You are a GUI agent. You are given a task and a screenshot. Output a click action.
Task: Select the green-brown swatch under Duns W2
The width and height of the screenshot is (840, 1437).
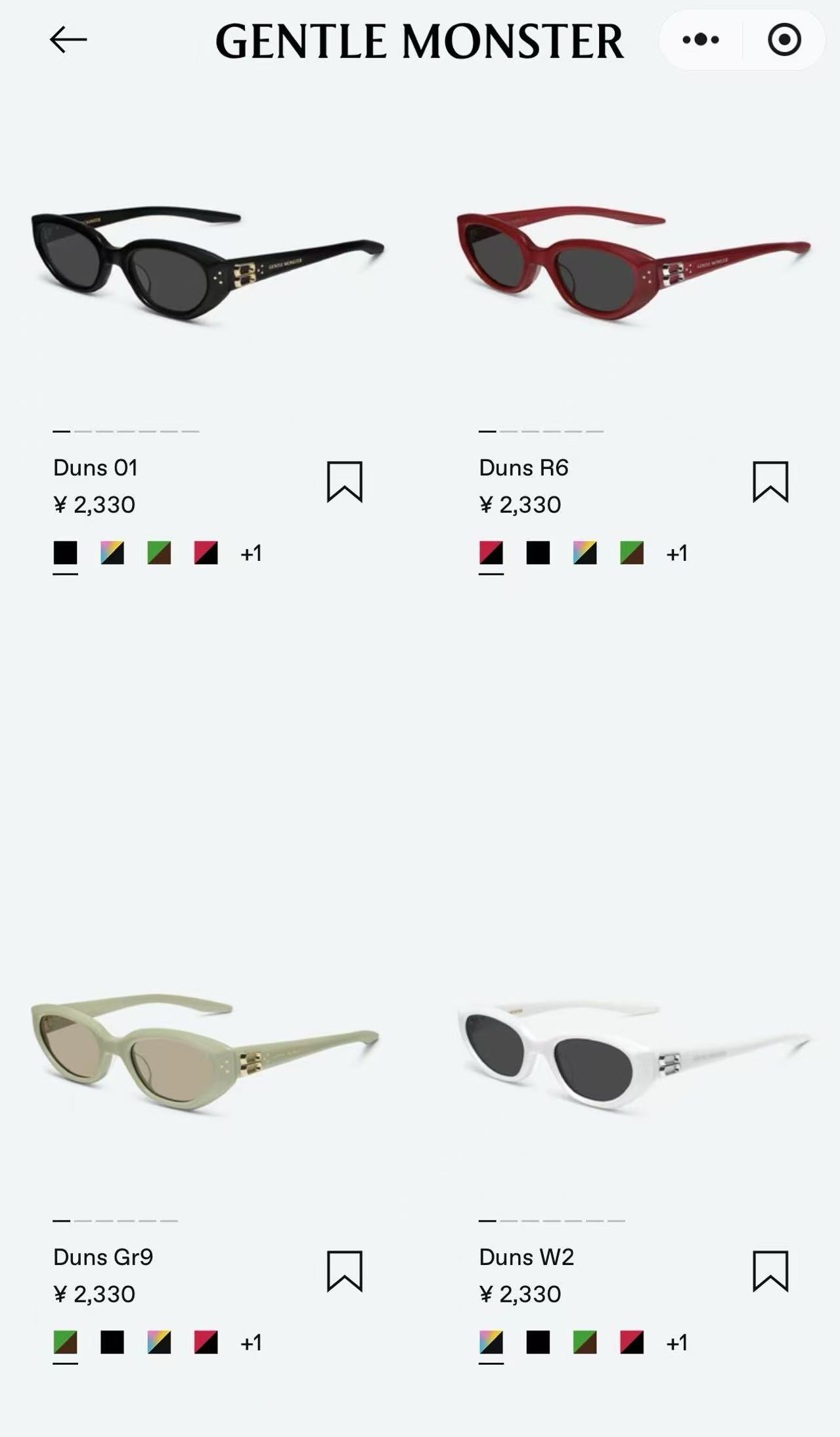pyautogui.click(x=585, y=1342)
